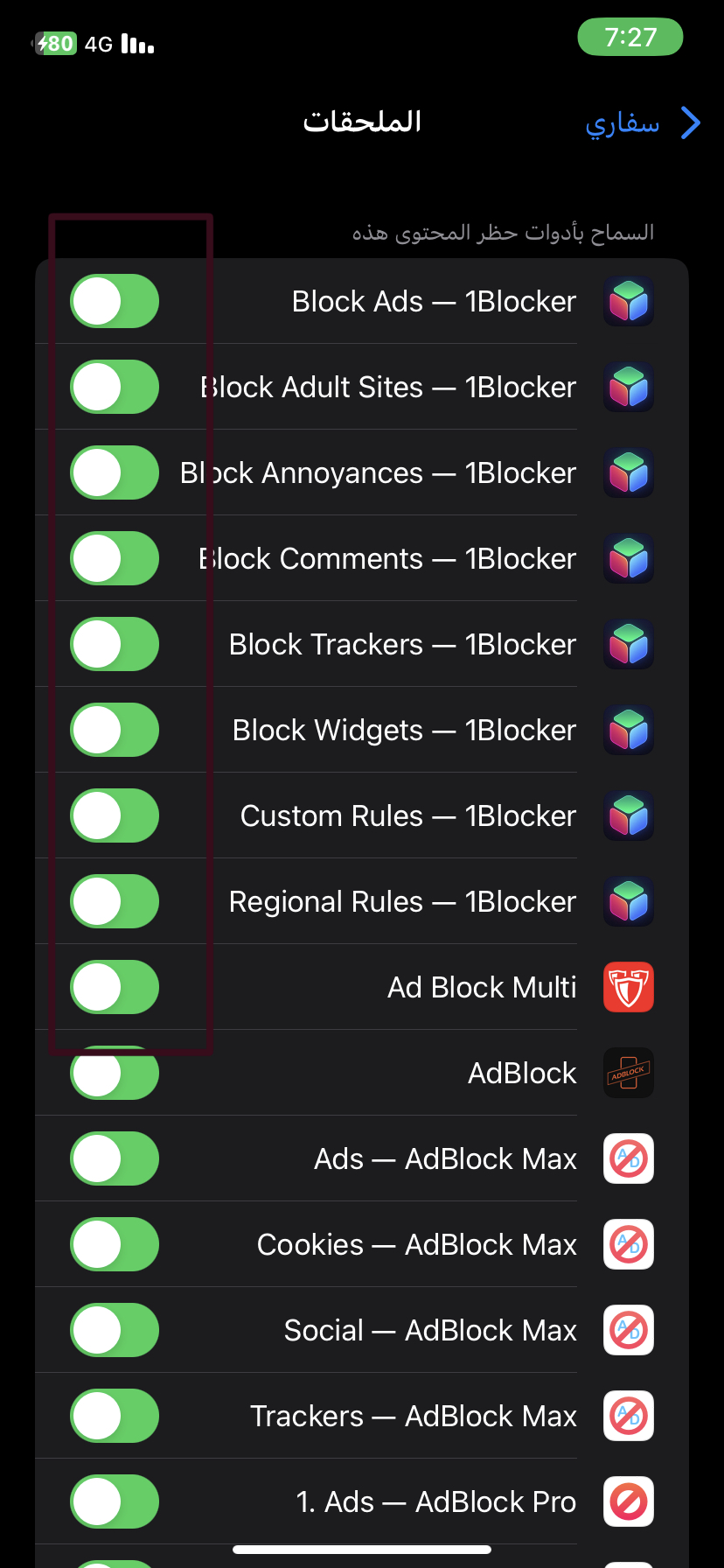Toggle Social — AdBlock Max switch
This screenshot has width=724, height=1568.
coord(115,1330)
